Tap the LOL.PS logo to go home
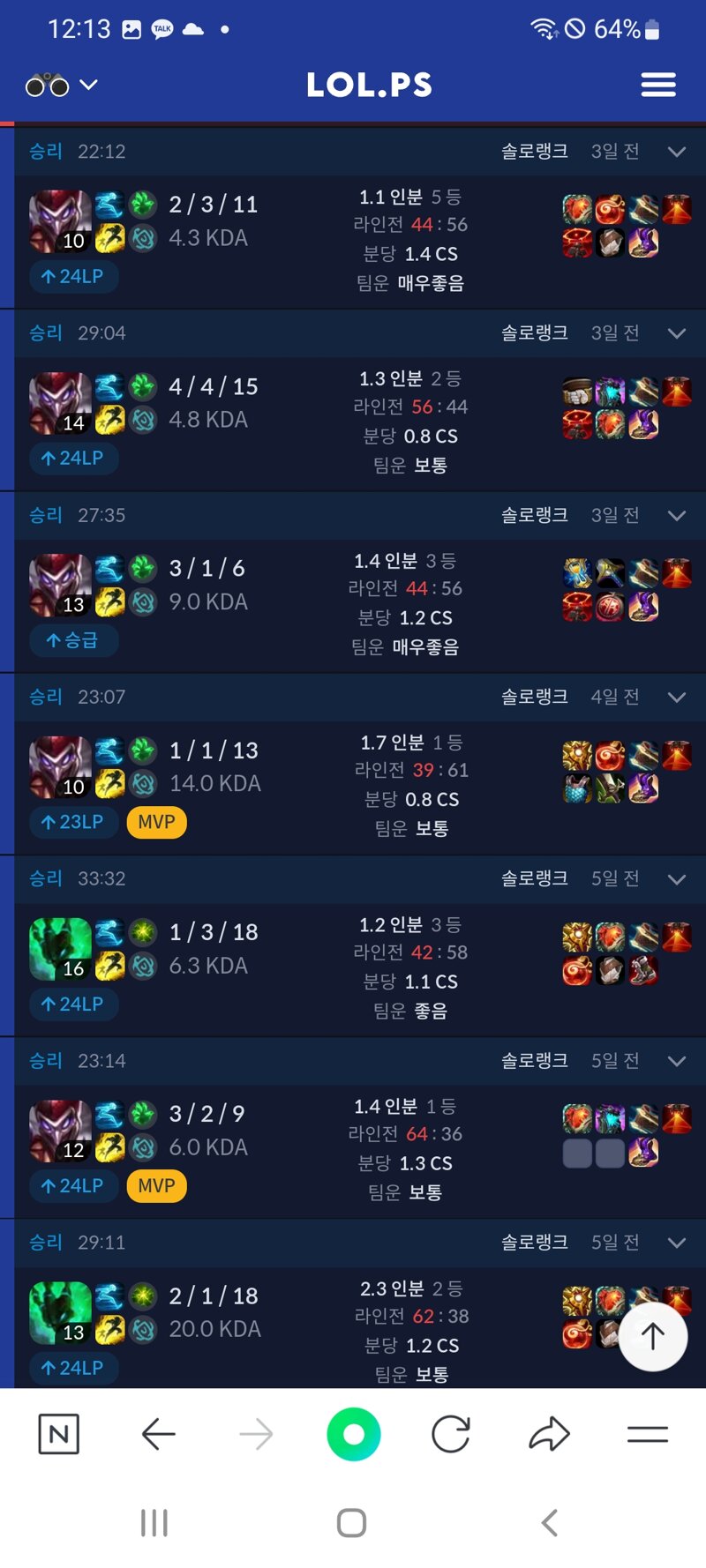 coord(369,85)
